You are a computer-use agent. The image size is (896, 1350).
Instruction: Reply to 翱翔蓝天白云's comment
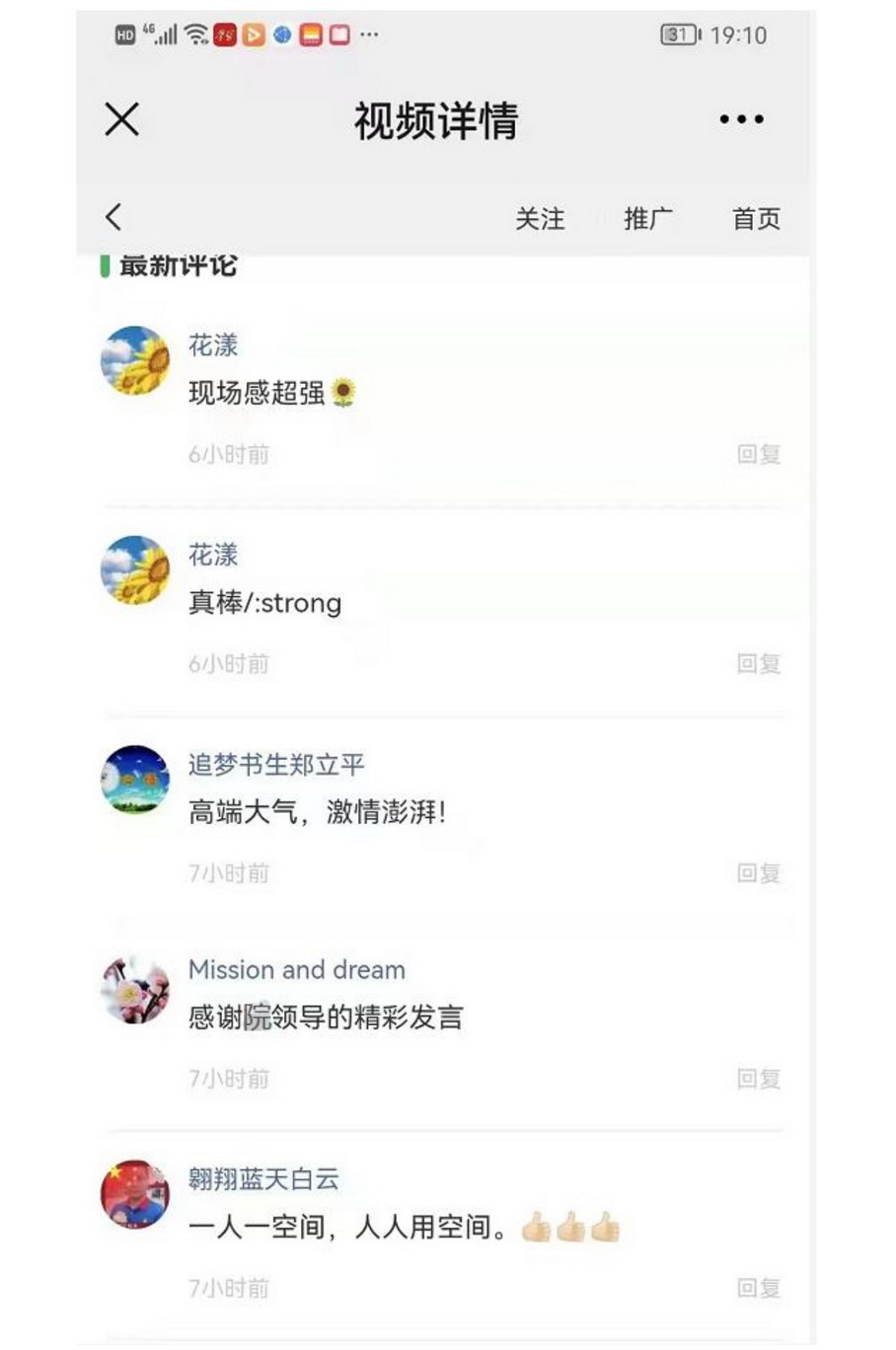tap(759, 1288)
